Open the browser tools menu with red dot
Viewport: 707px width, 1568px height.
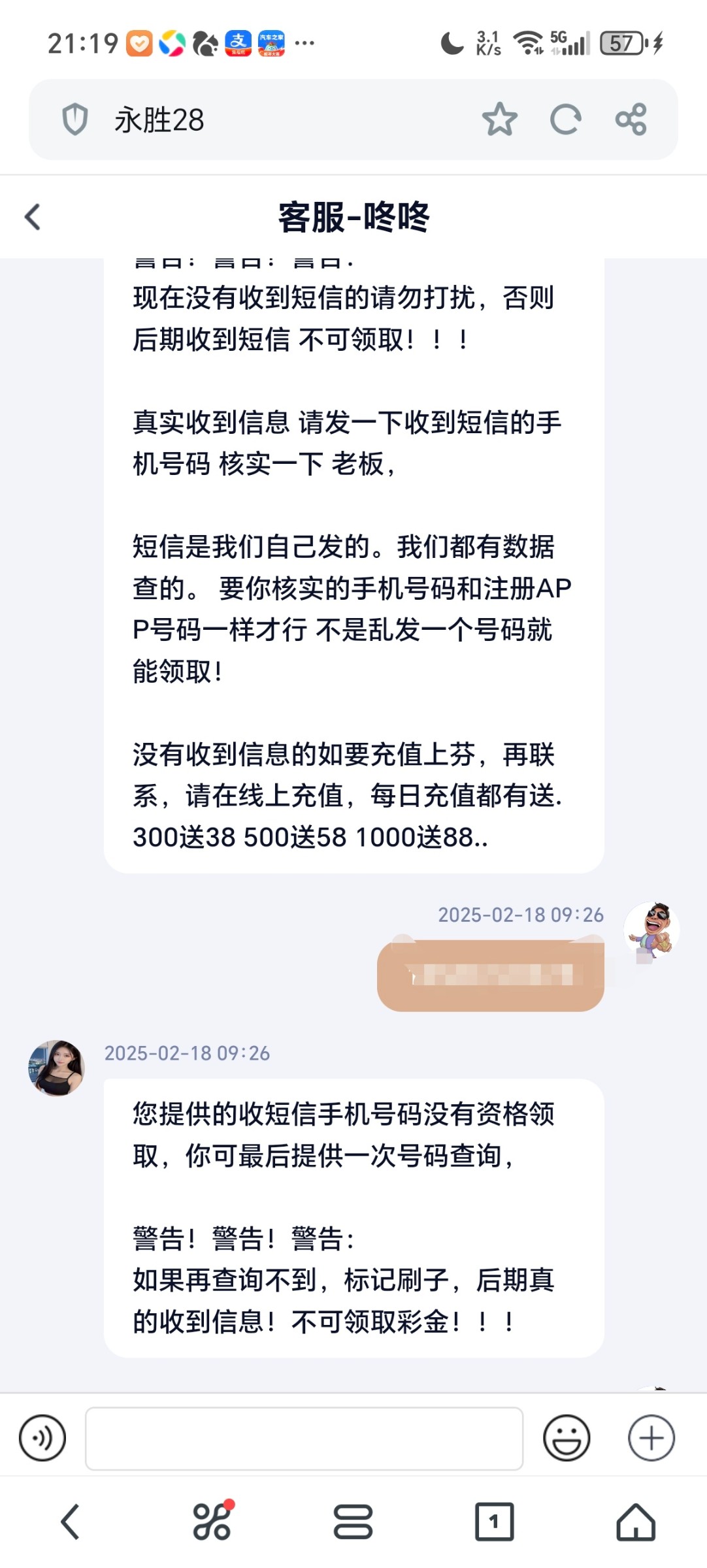tap(212, 1522)
